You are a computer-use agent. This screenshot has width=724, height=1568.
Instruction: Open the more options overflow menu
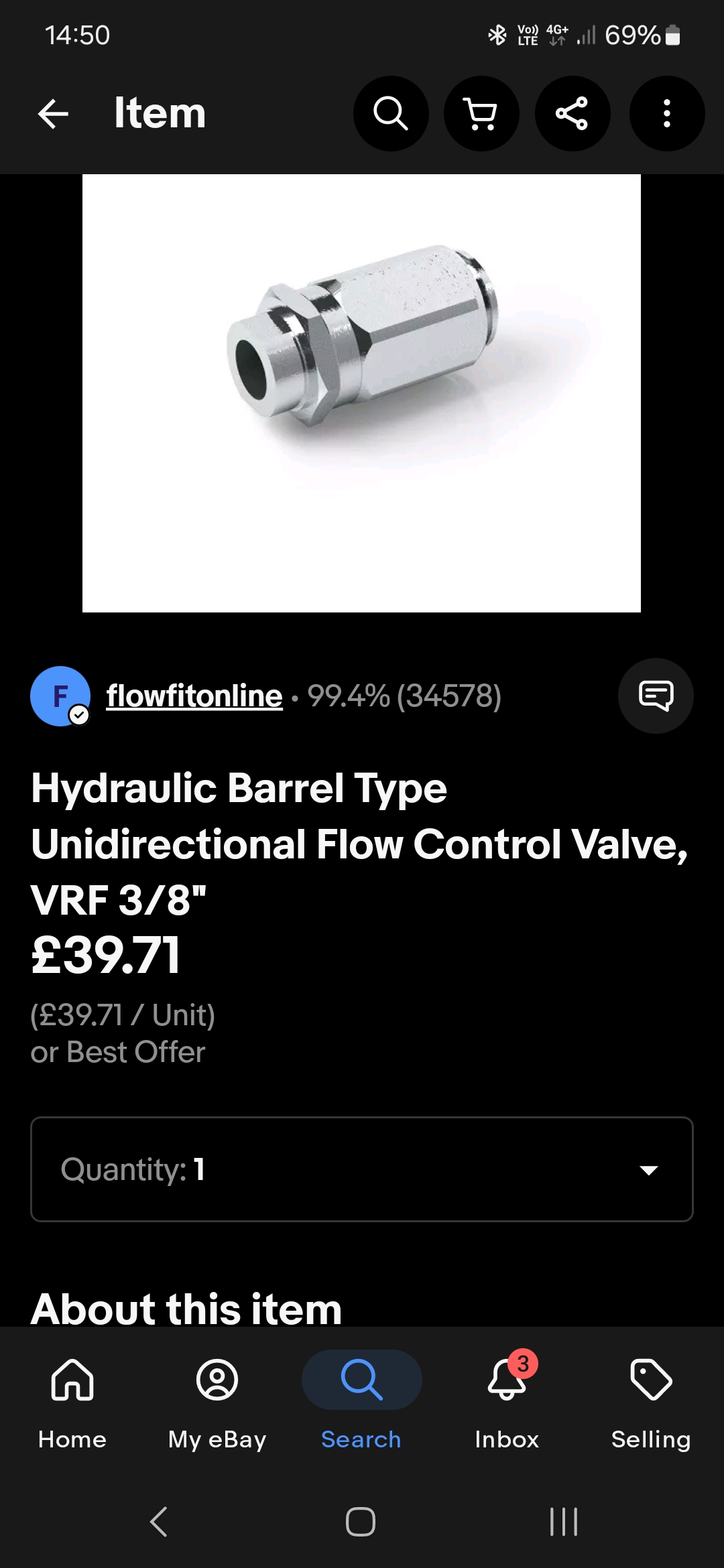coord(666,114)
